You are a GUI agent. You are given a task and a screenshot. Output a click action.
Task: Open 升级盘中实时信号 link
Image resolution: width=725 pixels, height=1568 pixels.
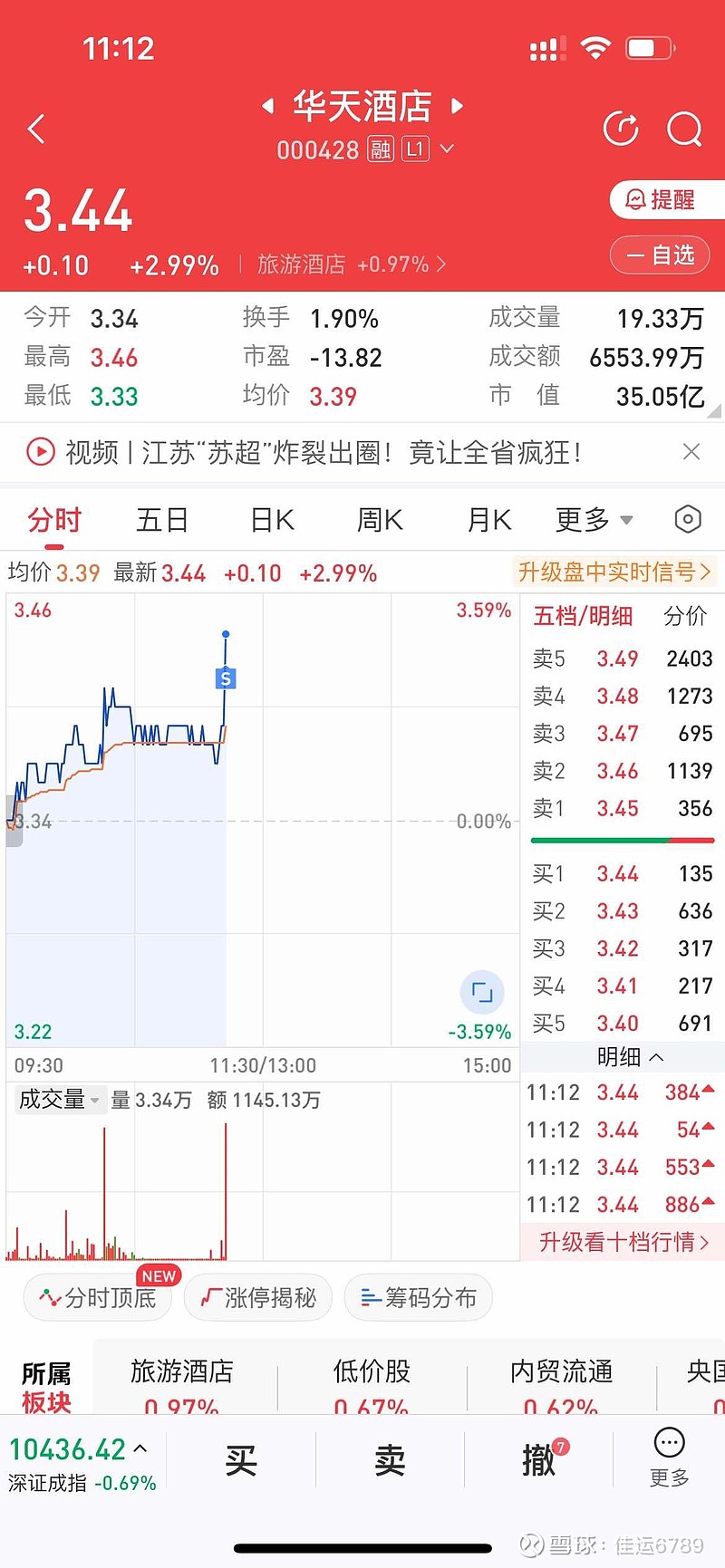pos(614,572)
